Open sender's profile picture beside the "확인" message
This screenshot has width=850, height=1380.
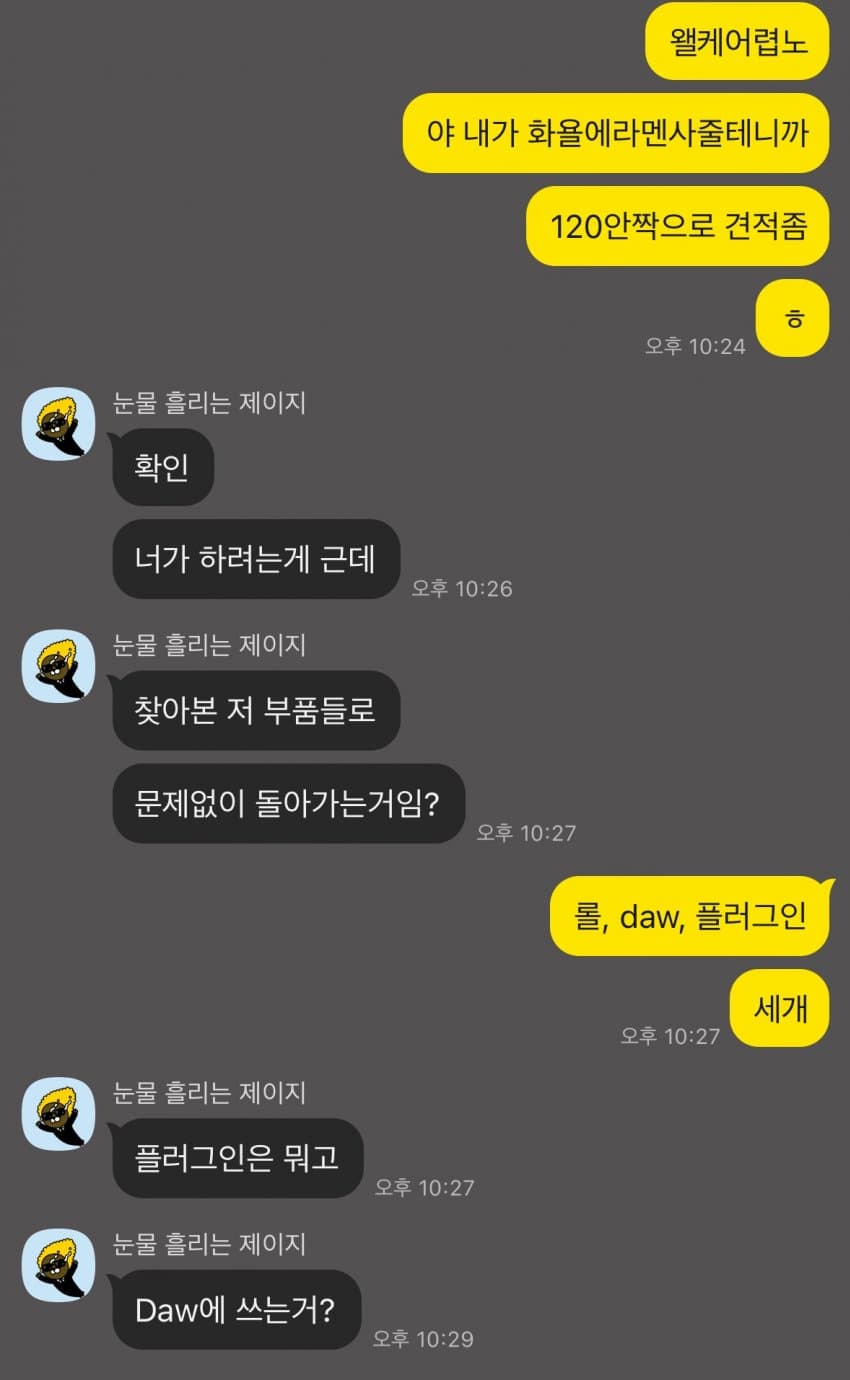[x=58, y=423]
